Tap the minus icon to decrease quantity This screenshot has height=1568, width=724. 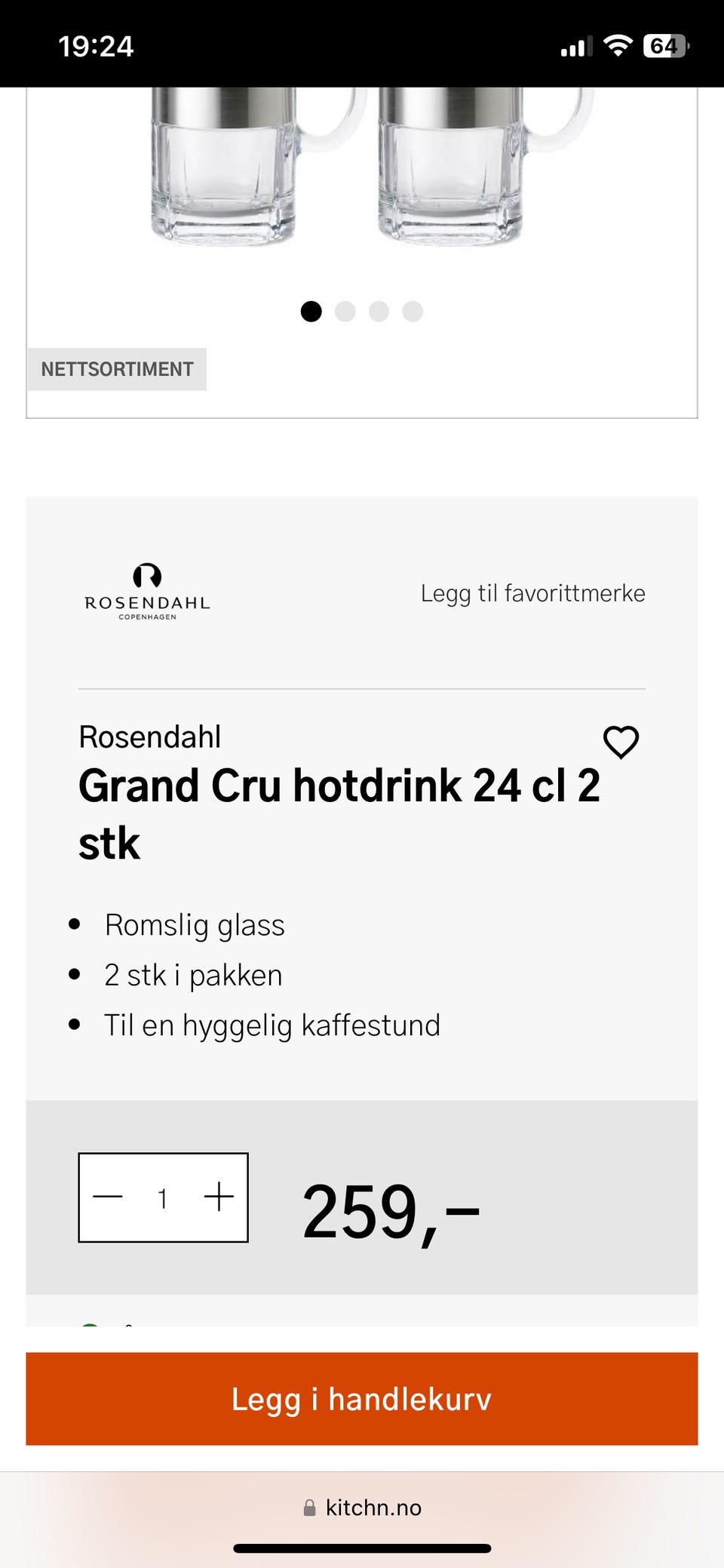(107, 1196)
